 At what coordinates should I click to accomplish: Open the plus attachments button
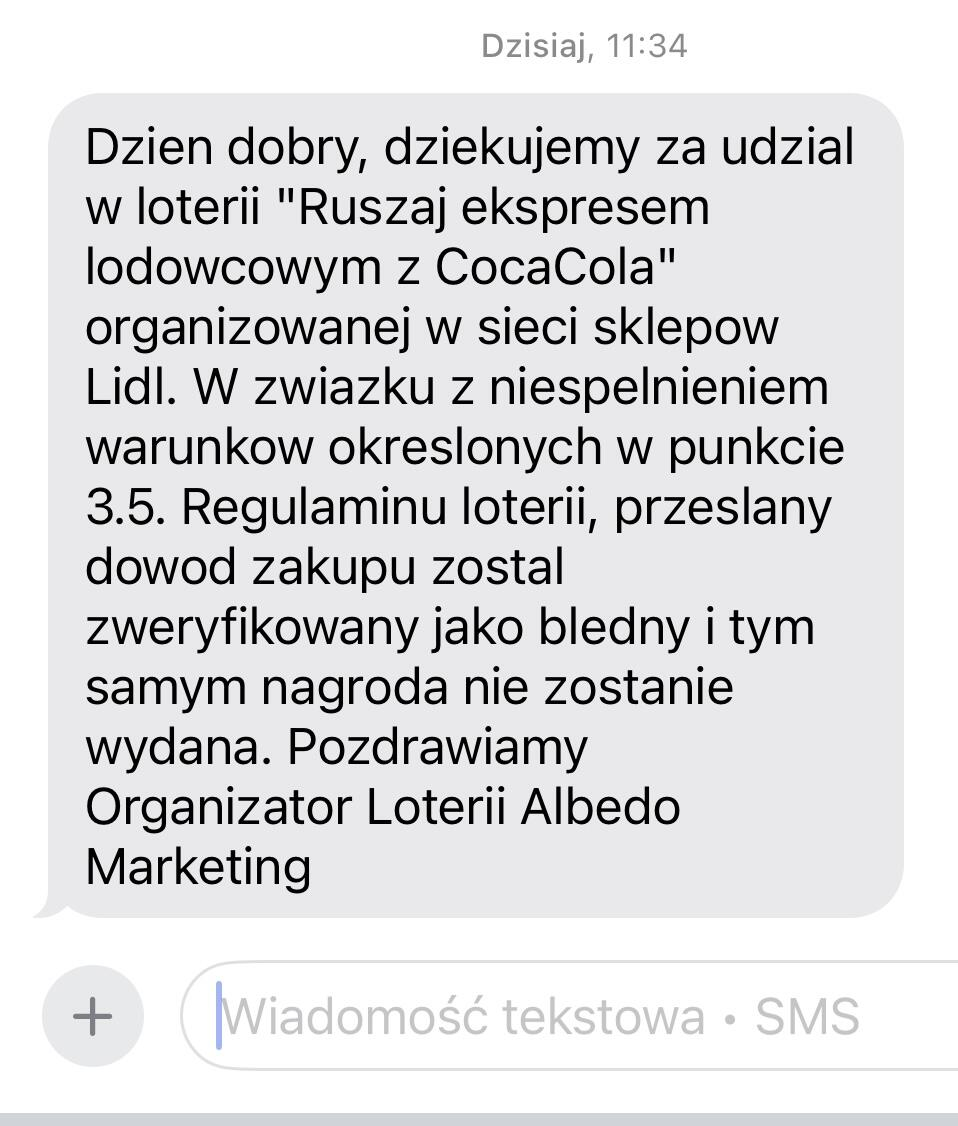92,1016
